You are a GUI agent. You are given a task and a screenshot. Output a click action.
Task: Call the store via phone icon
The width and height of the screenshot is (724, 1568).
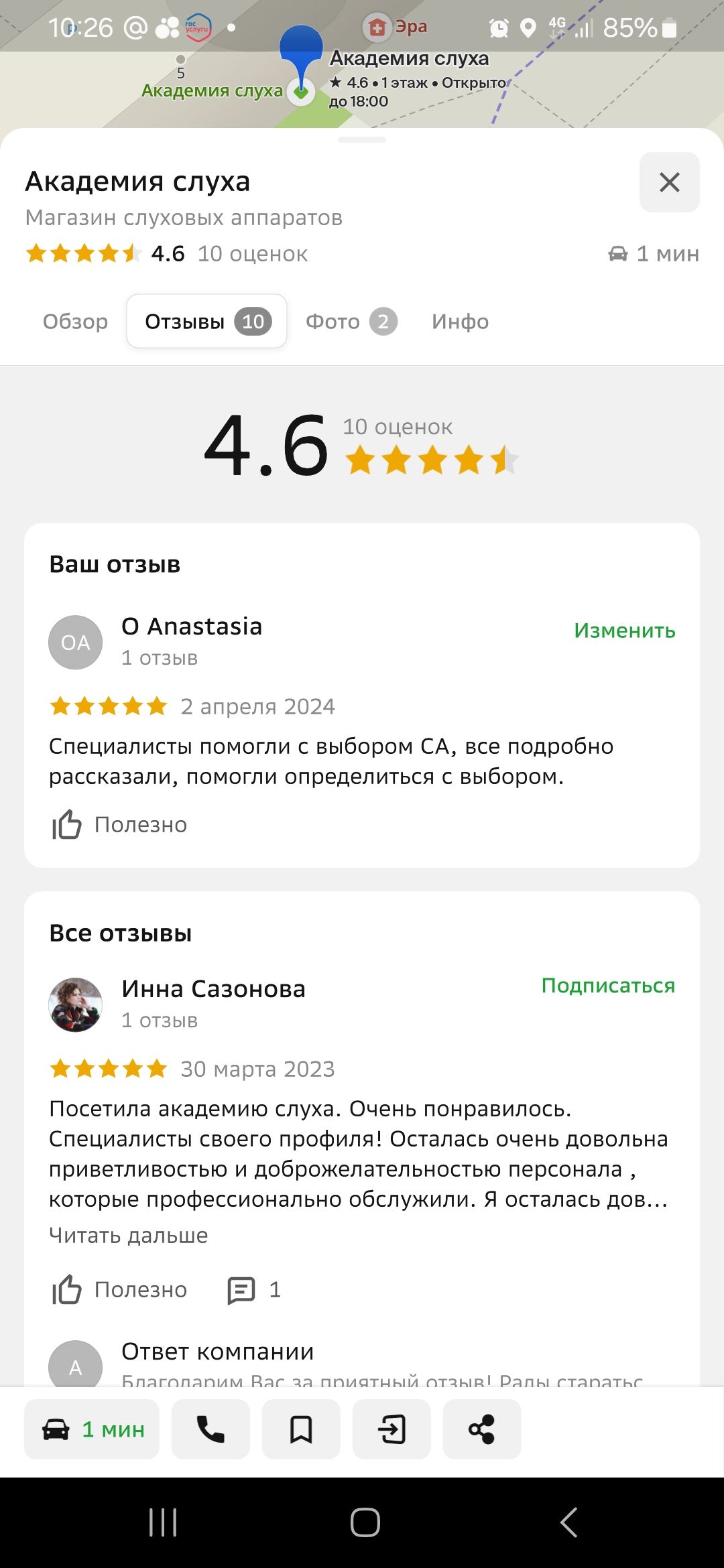coord(210,1429)
